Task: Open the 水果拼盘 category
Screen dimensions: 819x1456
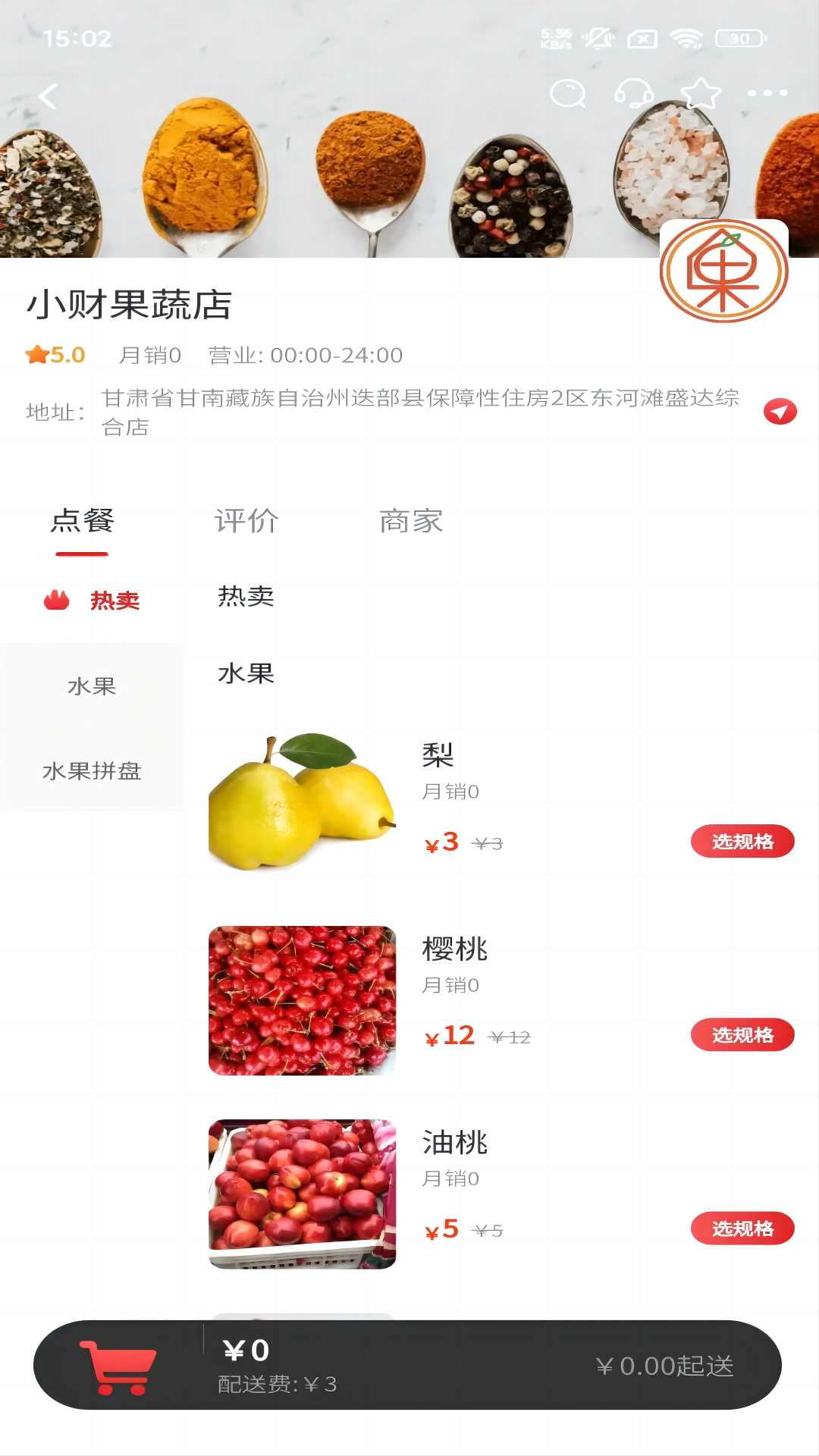Action: click(x=92, y=771)
